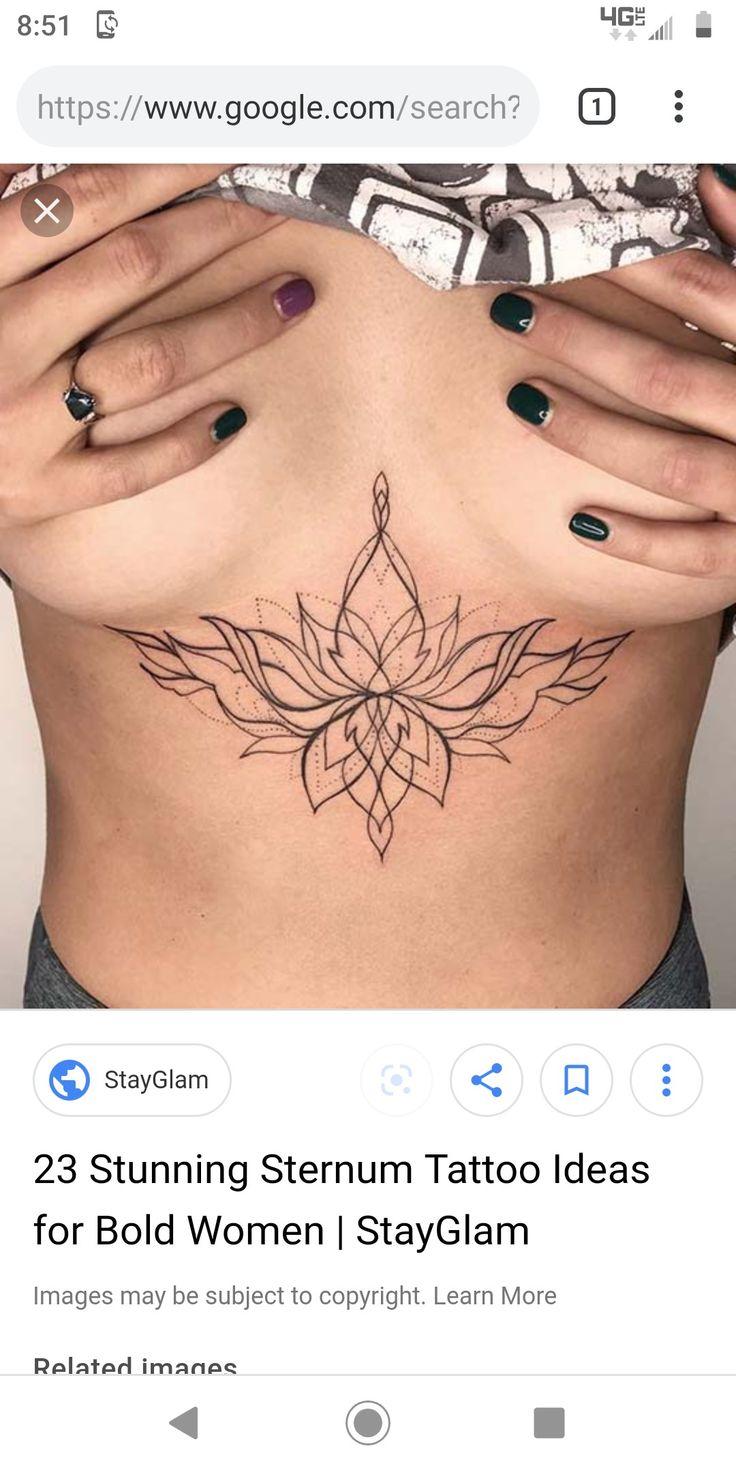The image size is (736, 1472).
Task: Save image to collections bookmark
Action: click(576, 1080)
